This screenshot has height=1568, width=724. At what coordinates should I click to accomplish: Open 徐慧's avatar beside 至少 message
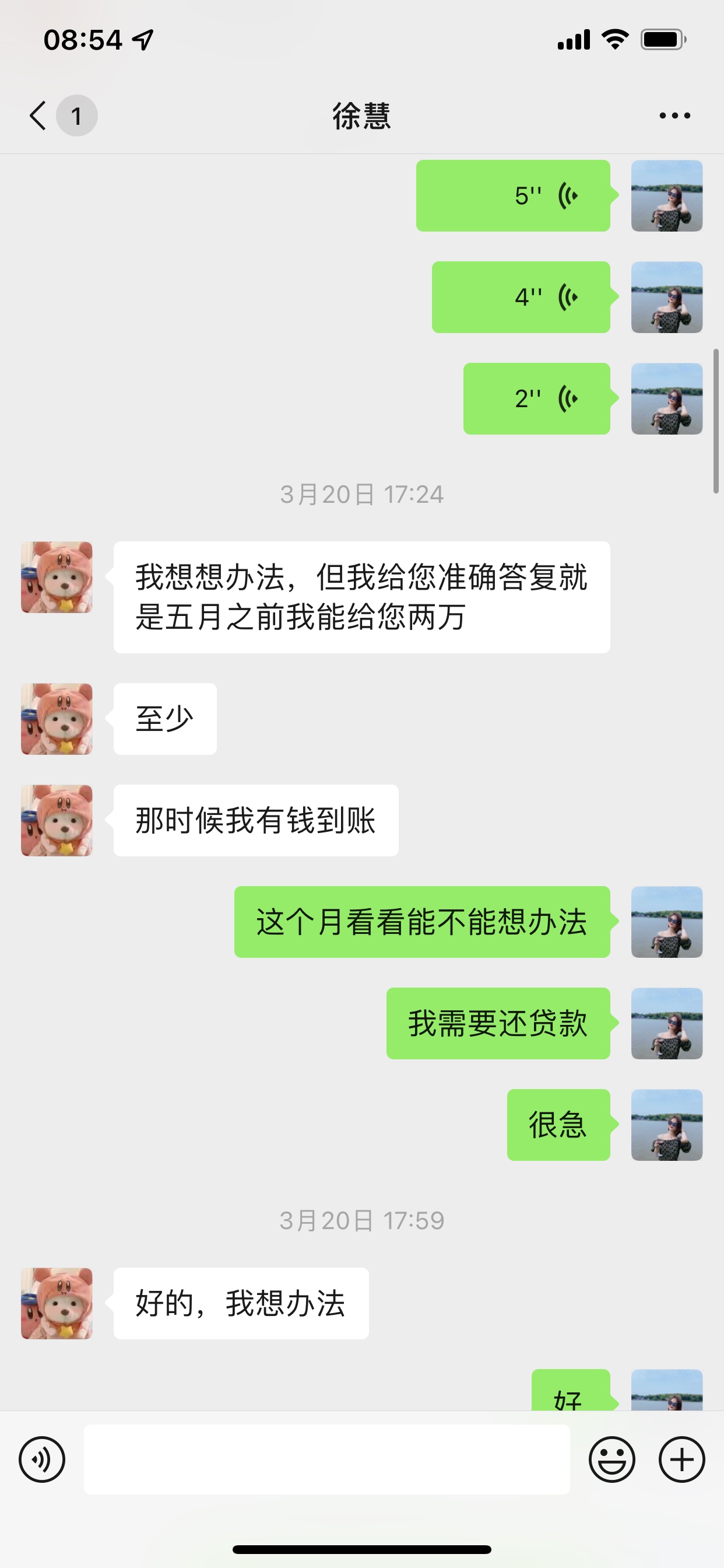point(57,719)
